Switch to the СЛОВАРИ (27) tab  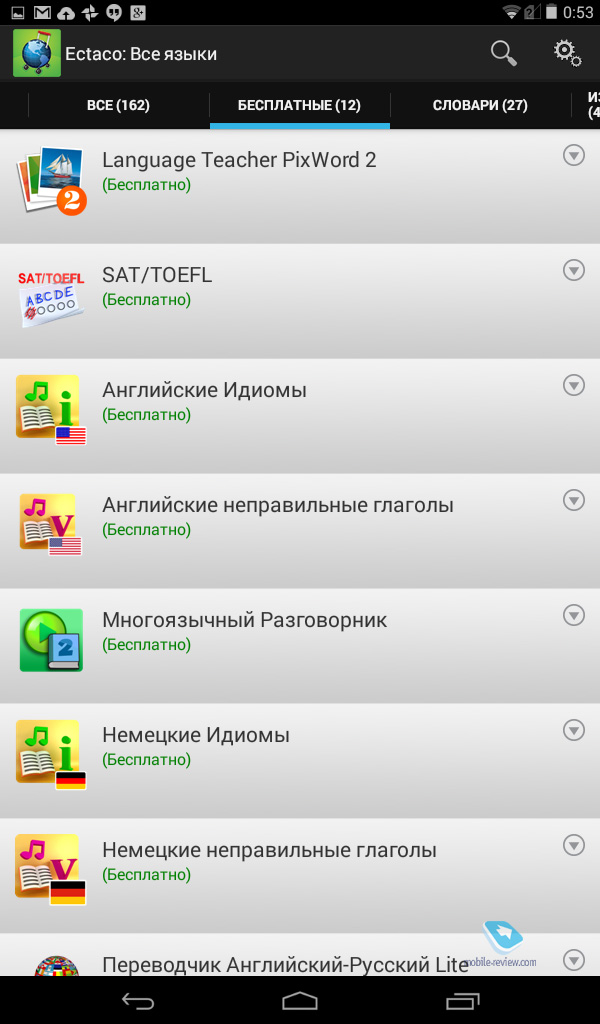pos(480,105)
